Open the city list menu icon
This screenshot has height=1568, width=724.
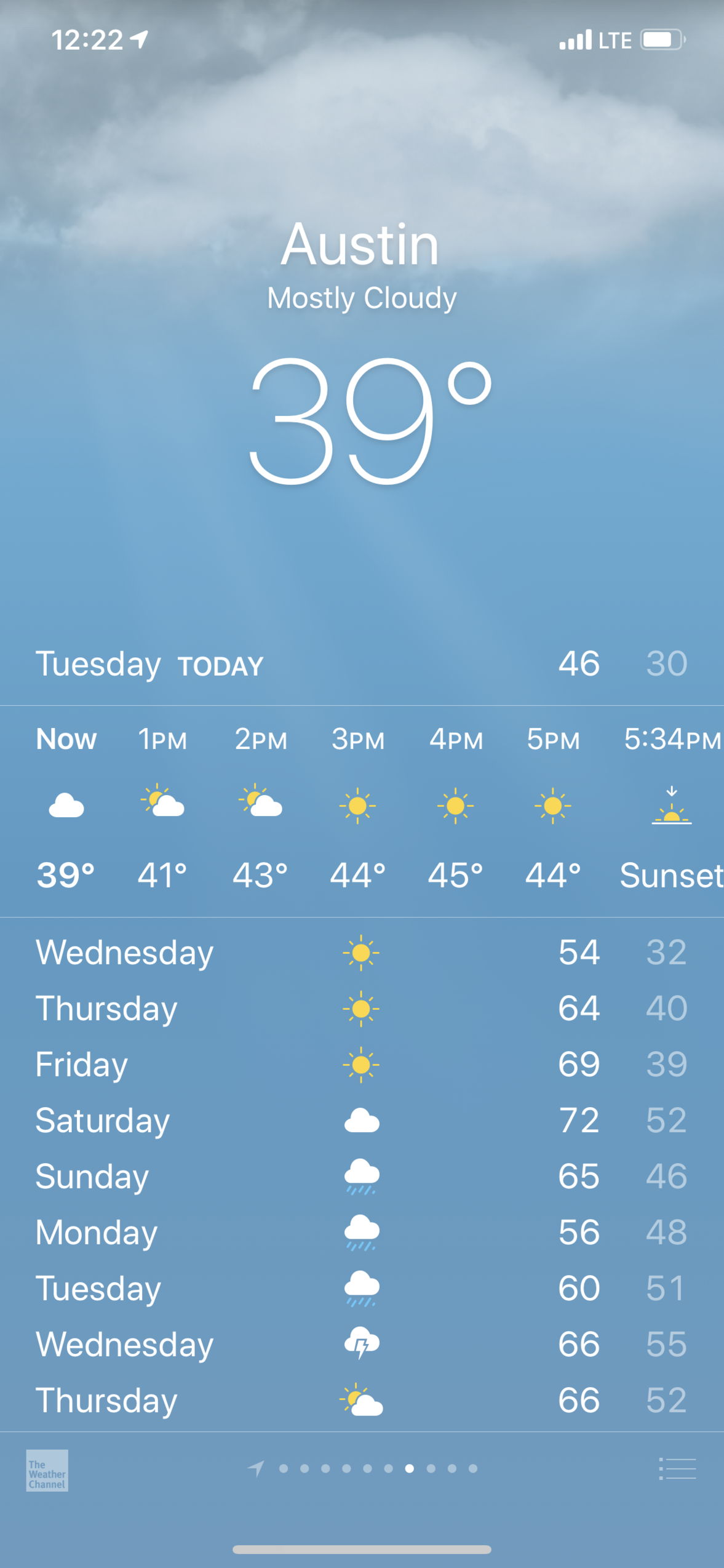pos(677,1468)
